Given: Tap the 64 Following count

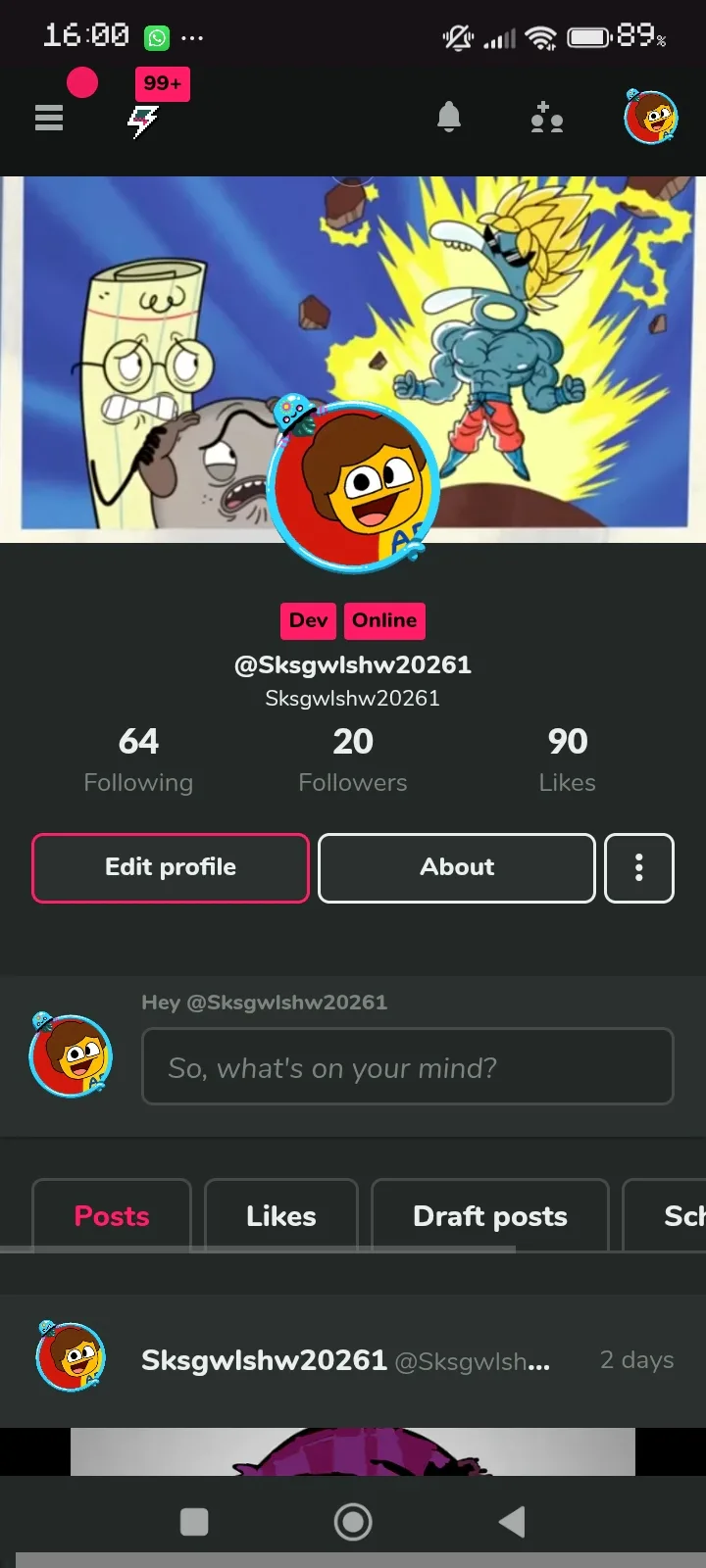Looking at the screenshot, I should pos(138,759).
